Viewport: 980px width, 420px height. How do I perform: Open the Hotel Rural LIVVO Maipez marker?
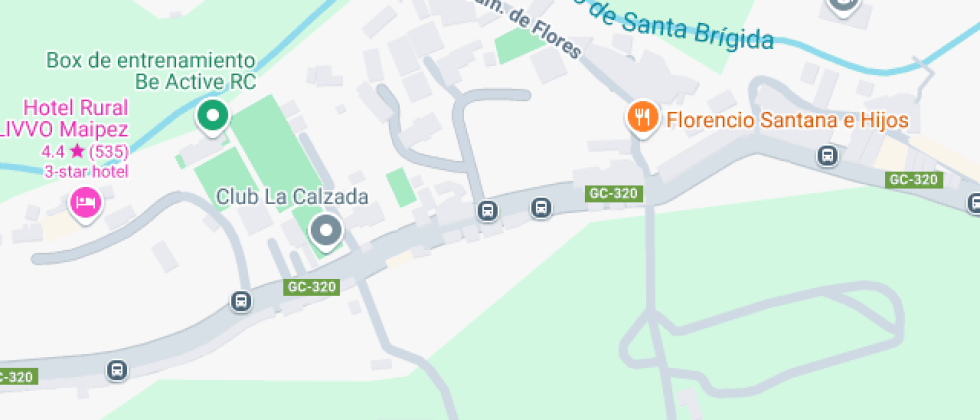click(x=85, y=203)
